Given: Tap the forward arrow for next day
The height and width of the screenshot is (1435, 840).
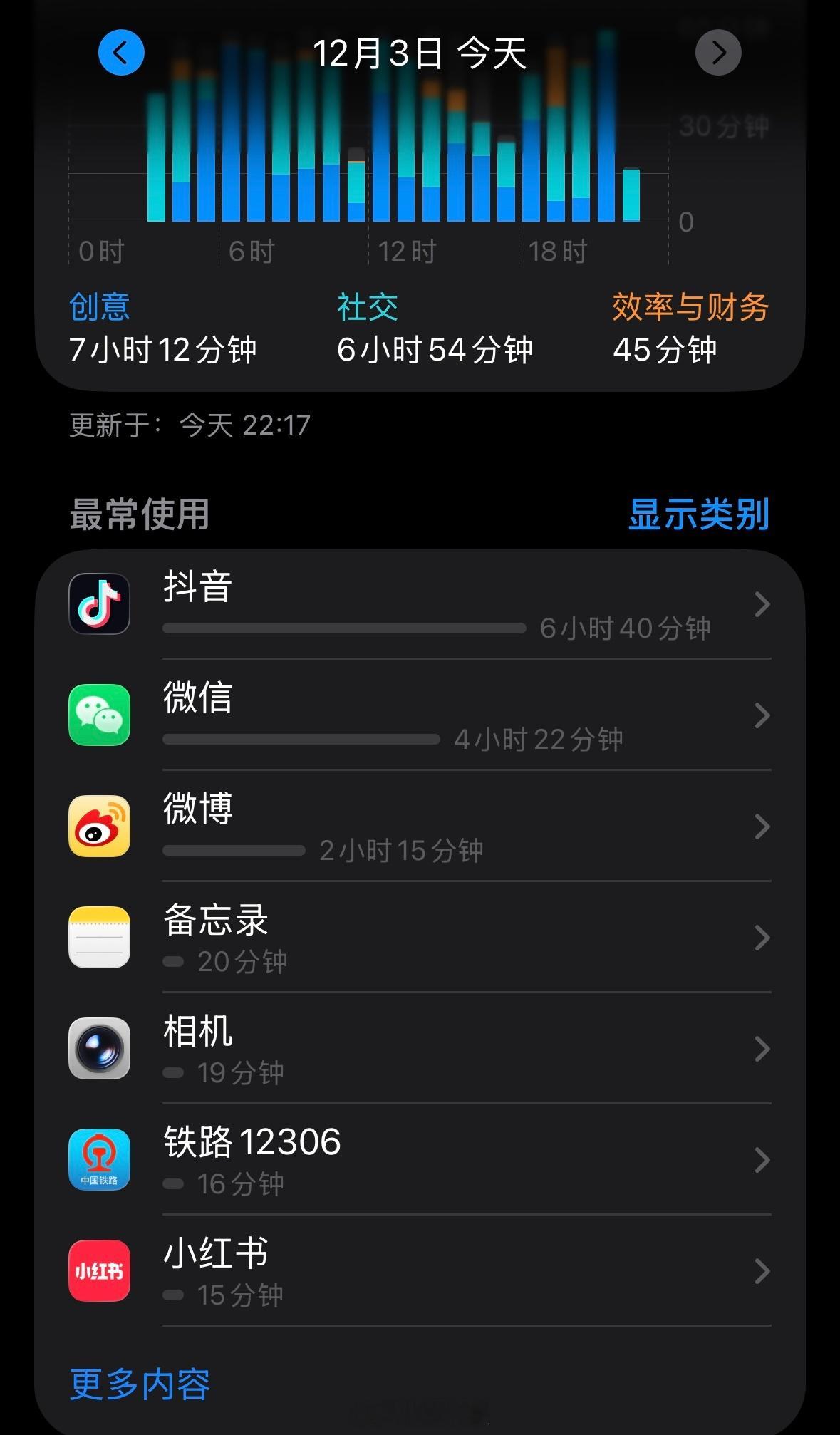Looking at the screenshot, I should tap(717, 52).
